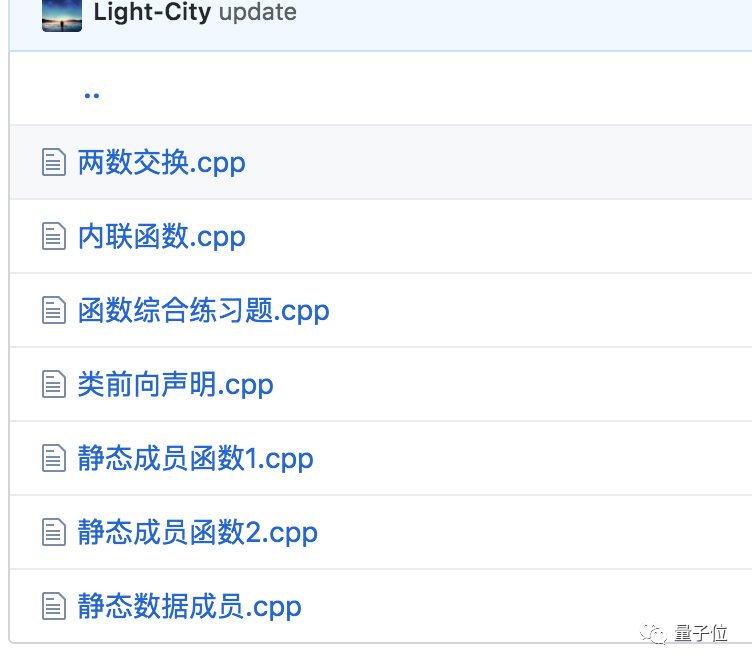The width and height of the screenshot is (752, 666).
Task: Open the file 静态数据成员.cpp
Action: [189, 606]
